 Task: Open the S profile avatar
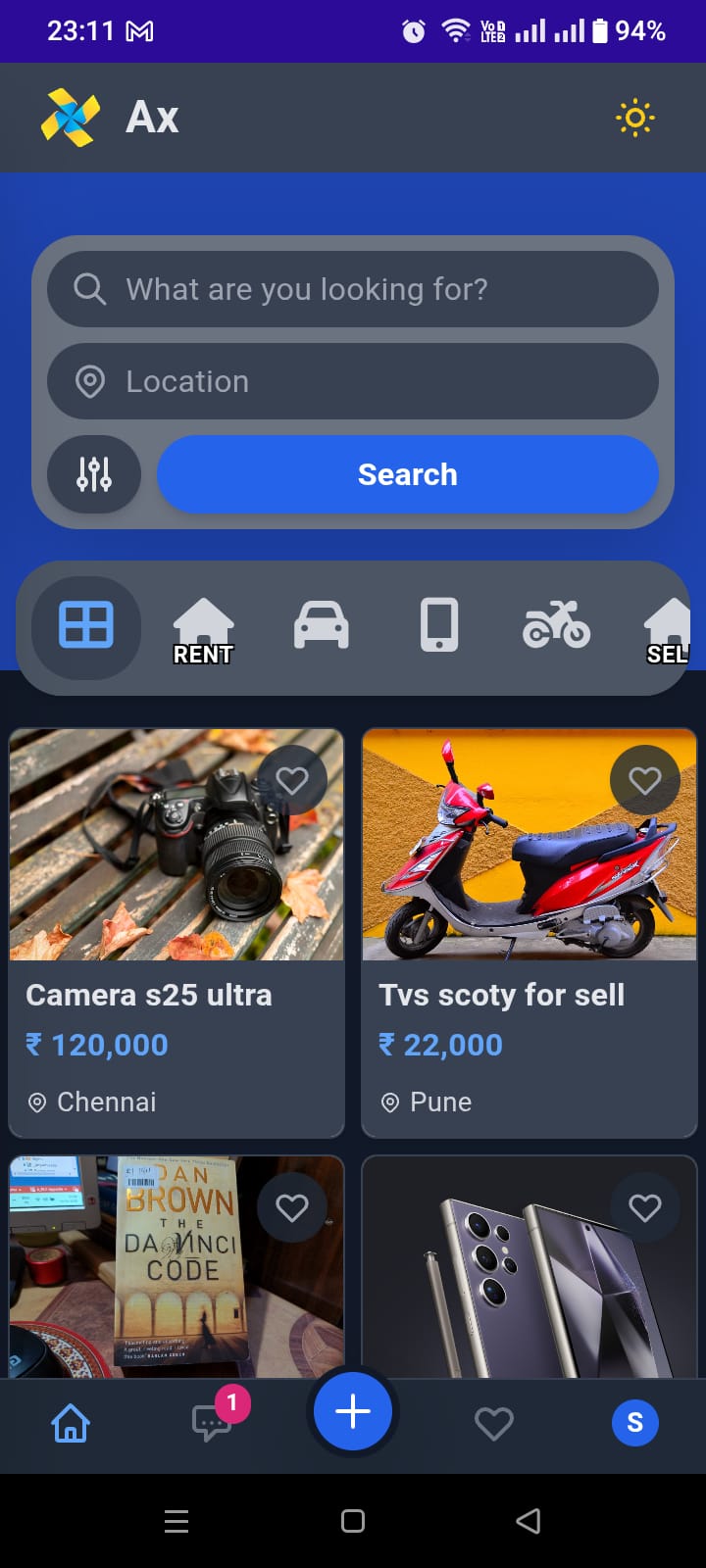634,1423
